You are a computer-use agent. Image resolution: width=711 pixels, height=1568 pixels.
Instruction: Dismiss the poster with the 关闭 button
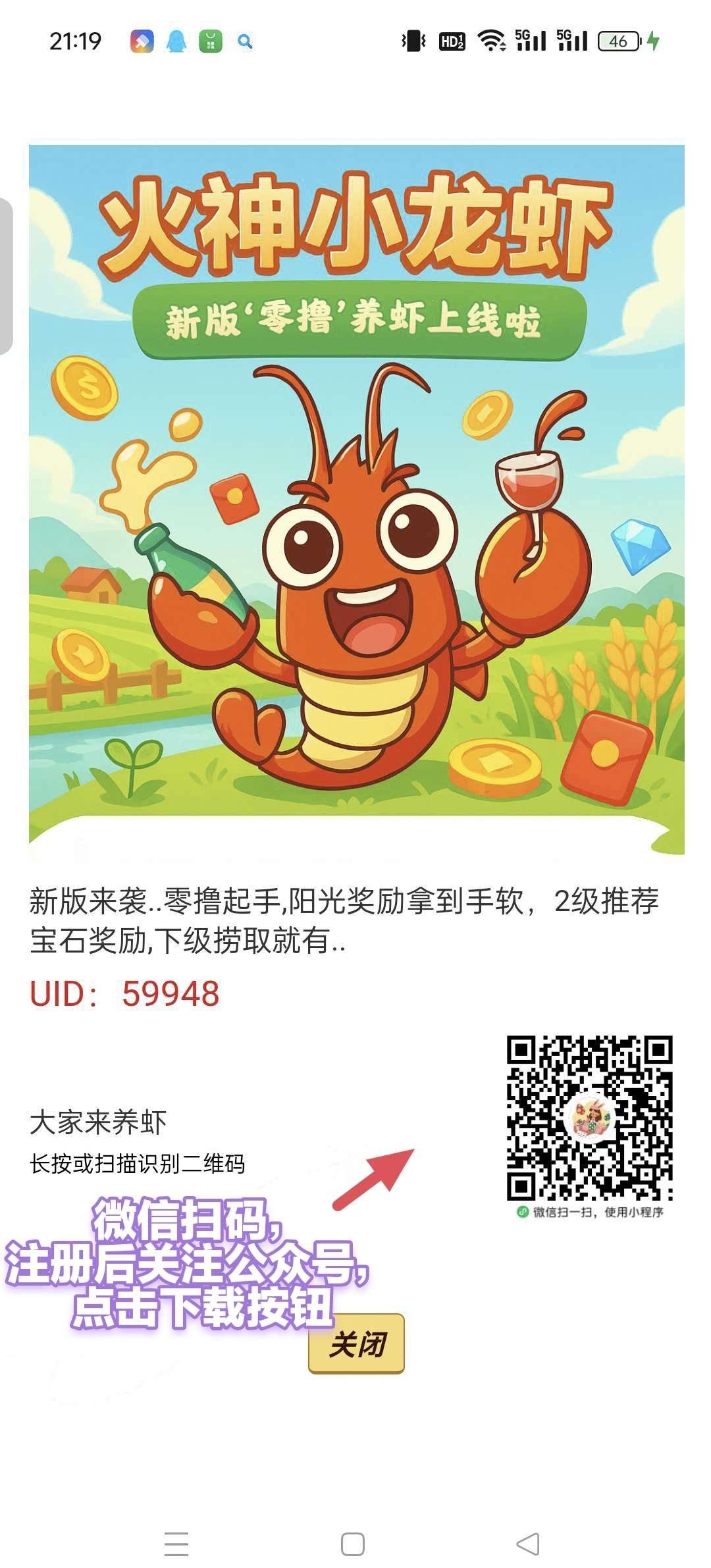356,1344
